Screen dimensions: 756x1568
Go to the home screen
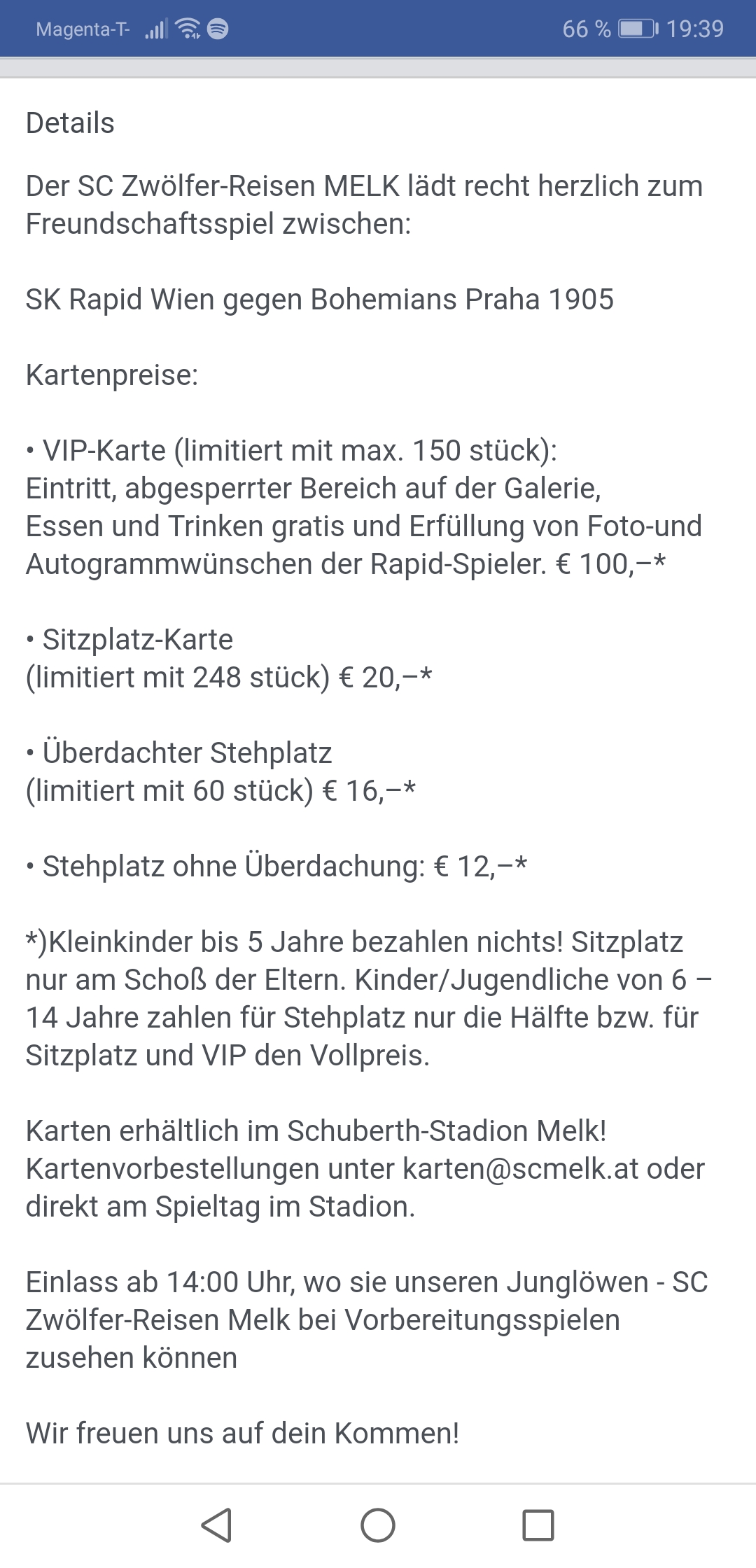pyautogui.click(x=378, y=1525)
